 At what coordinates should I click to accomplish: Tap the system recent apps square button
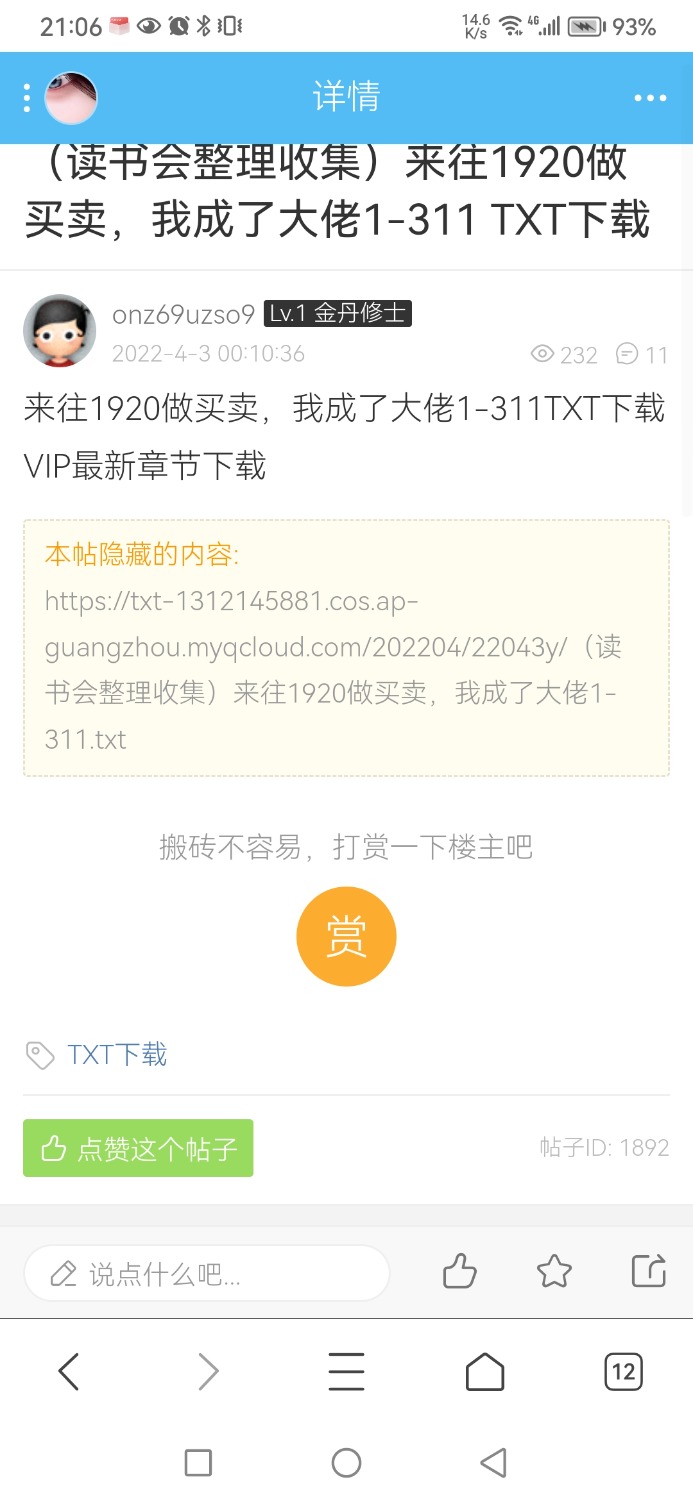click(x=198, y=1463)
